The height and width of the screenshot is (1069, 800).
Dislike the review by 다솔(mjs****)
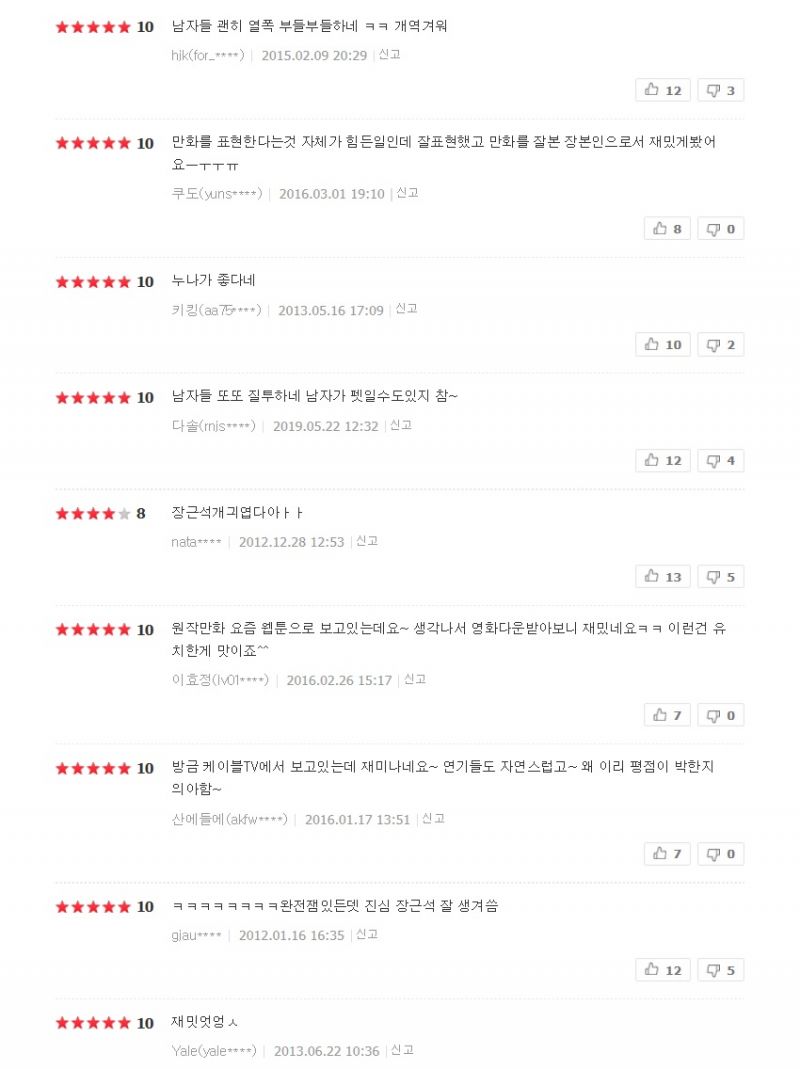pyautogui.click(x=720, y=460)
